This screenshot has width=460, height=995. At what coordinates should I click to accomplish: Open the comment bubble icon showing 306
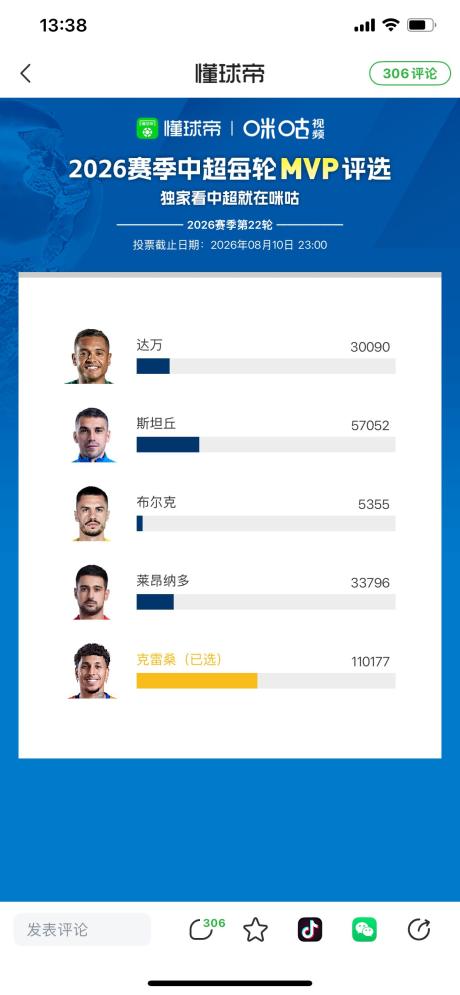(206, 929)
